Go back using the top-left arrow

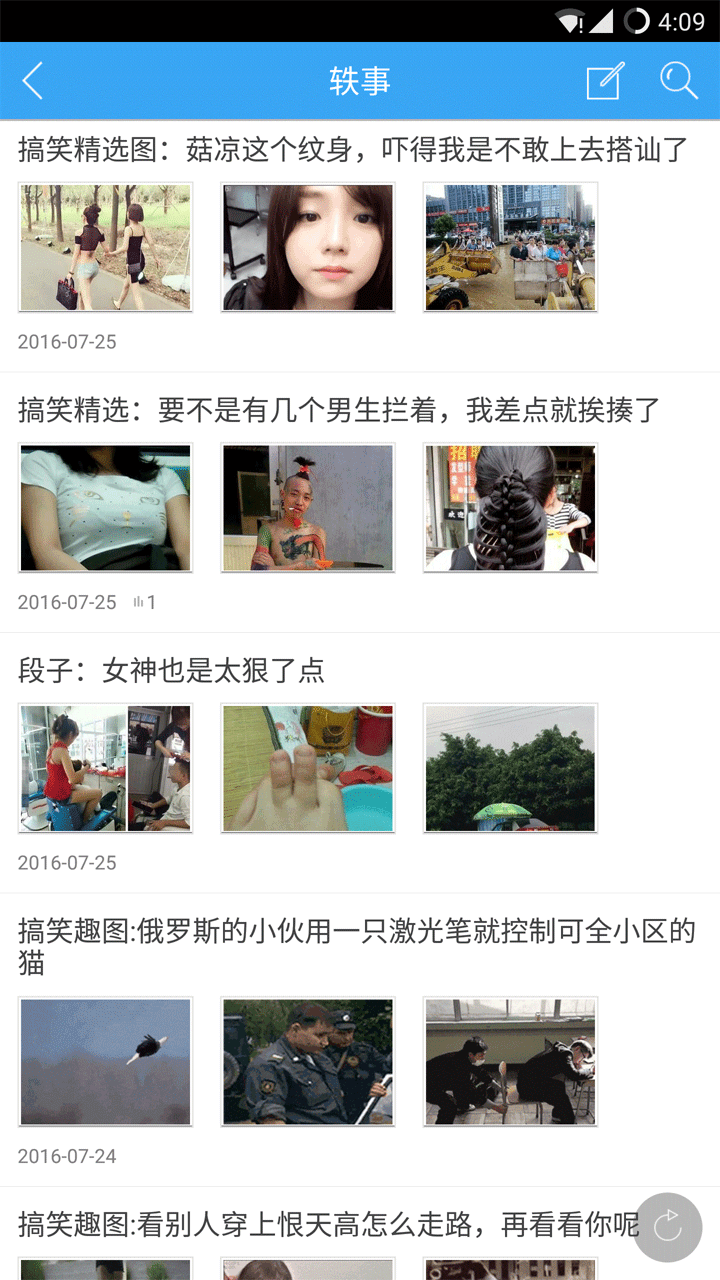point(33,81)
